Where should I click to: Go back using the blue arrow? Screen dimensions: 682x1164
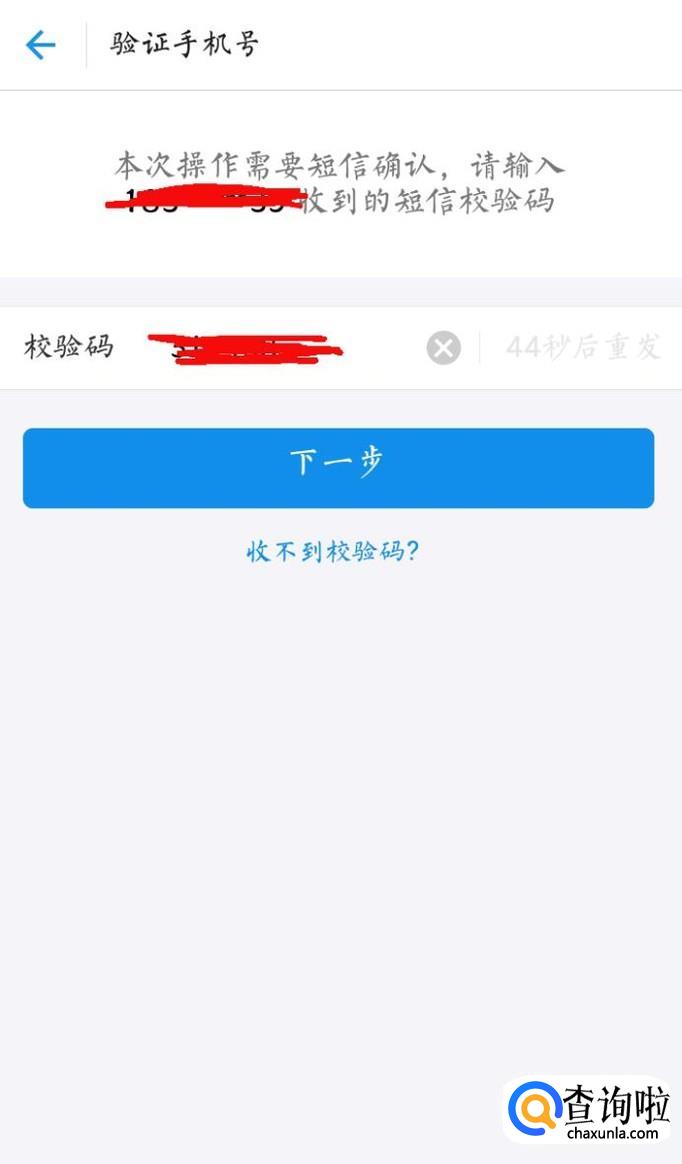pos(41,45)
